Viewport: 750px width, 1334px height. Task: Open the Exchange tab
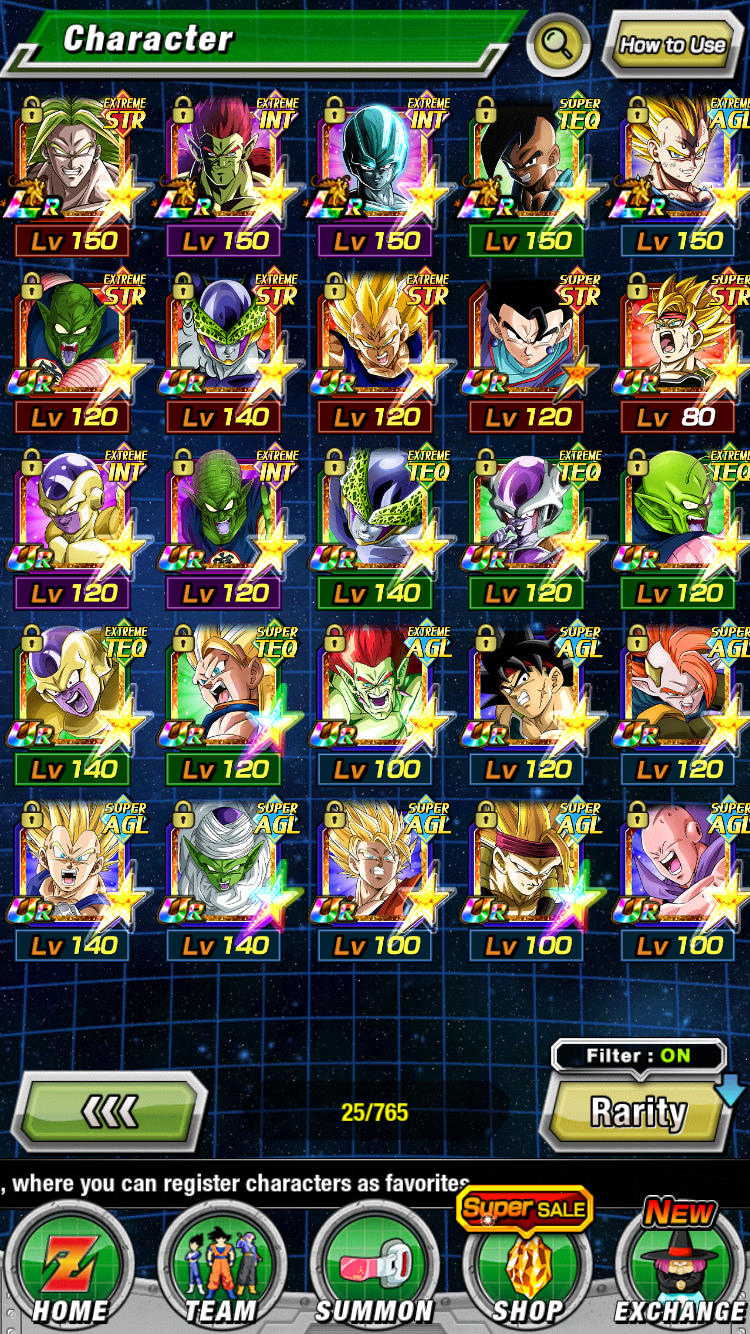coord(680,1268)
